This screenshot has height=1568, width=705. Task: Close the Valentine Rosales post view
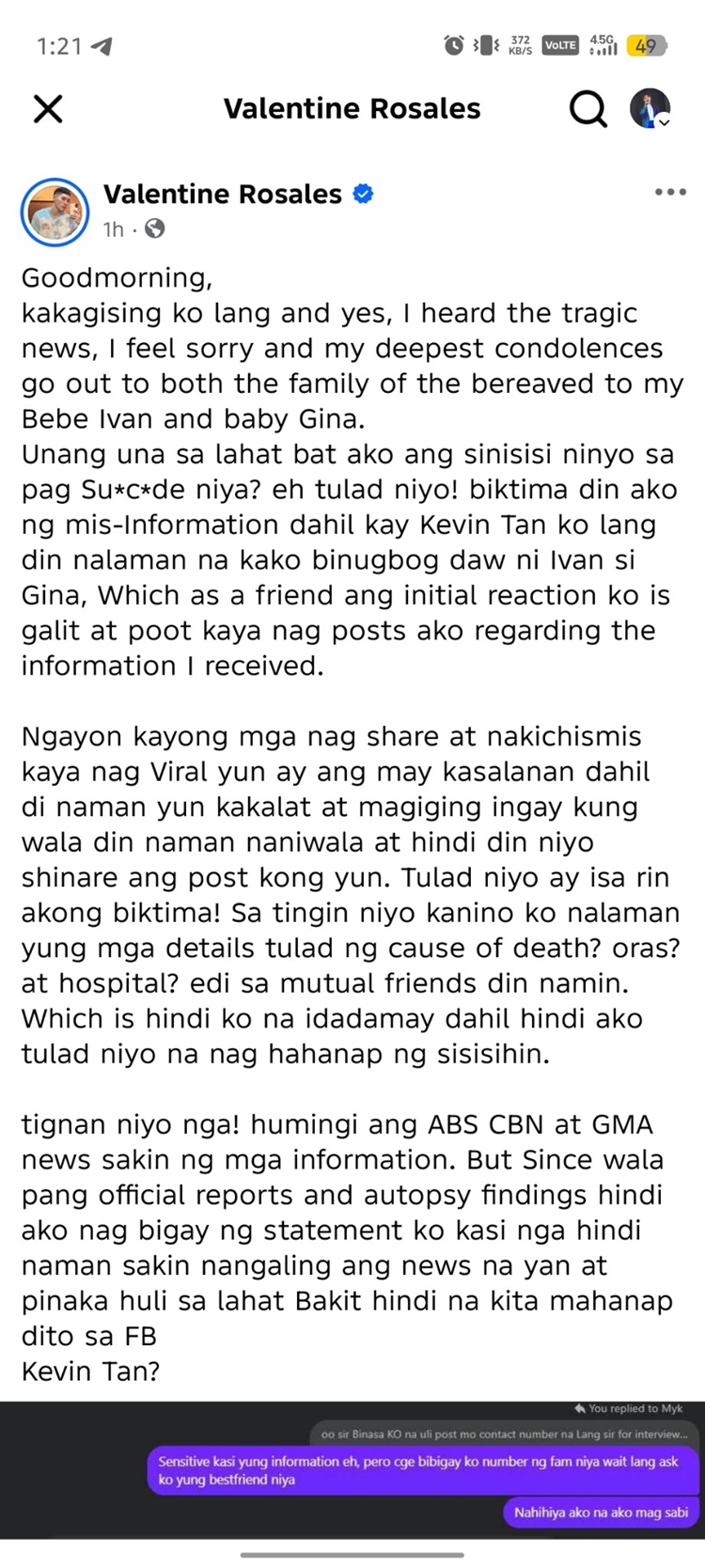[47, 109]
